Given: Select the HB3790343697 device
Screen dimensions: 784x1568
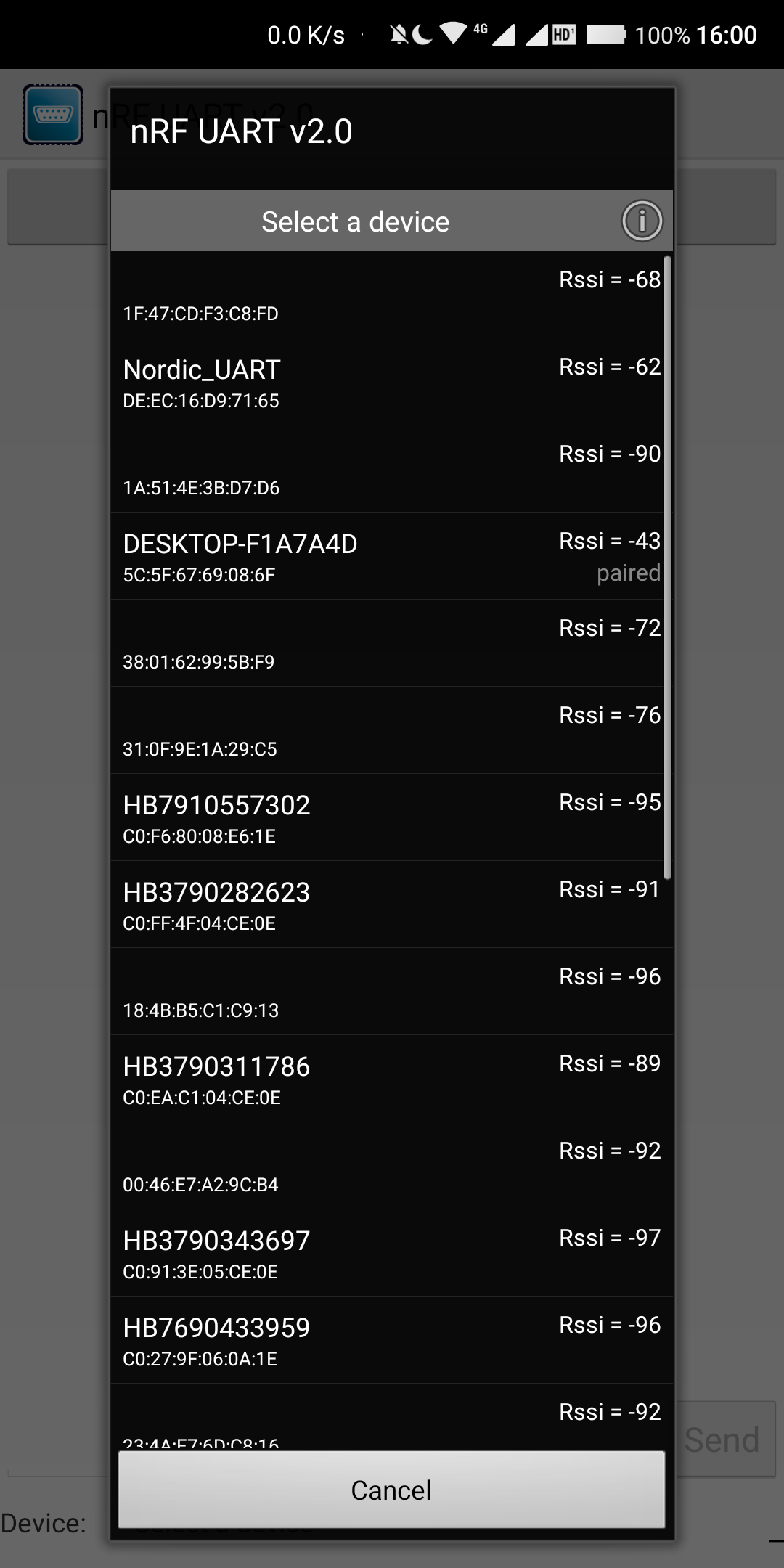Looking at the screenshot, I should tap(392, 1253).
